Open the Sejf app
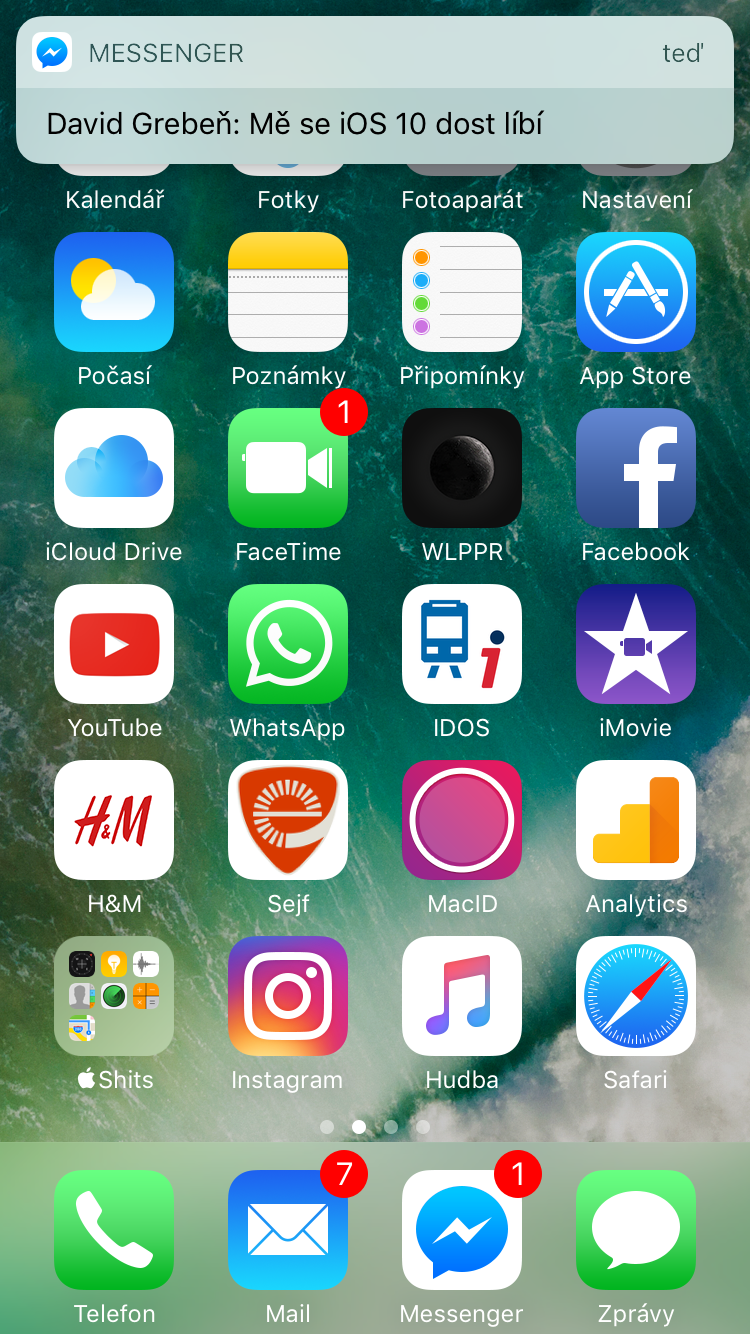The image size is (750, 1334). tap(288, 820)
